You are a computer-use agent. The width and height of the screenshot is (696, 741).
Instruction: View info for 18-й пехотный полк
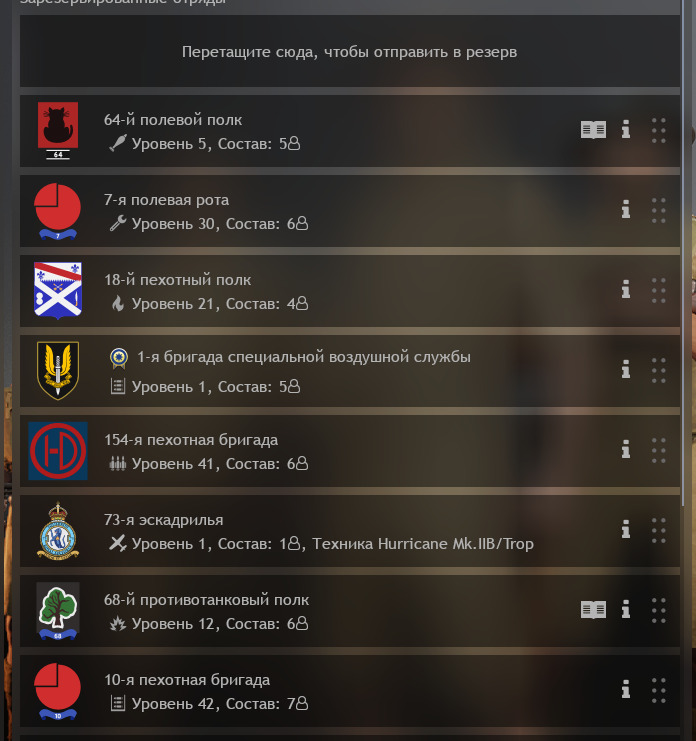click(626, 290)
